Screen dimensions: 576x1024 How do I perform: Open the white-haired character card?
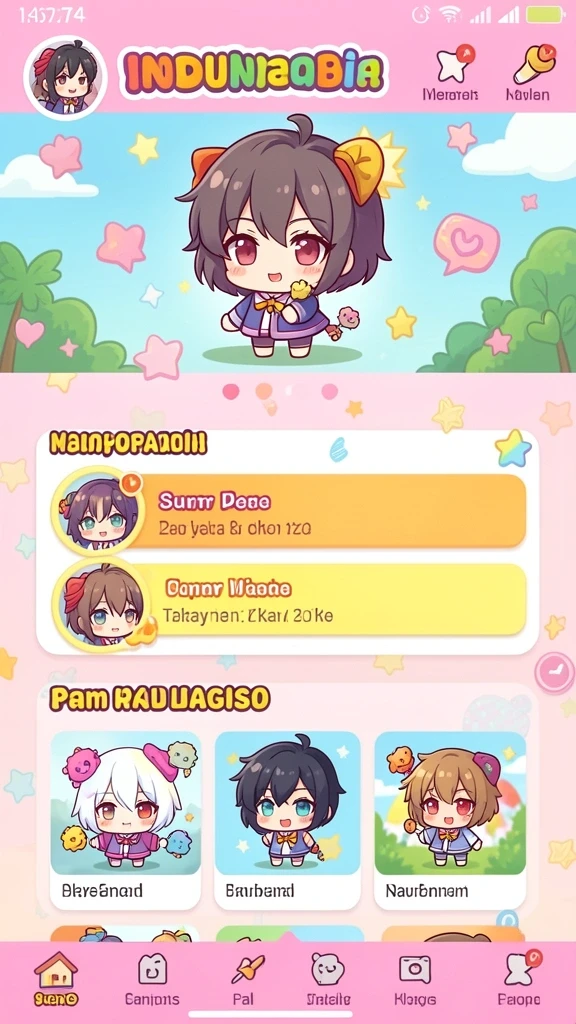[125, 820]
